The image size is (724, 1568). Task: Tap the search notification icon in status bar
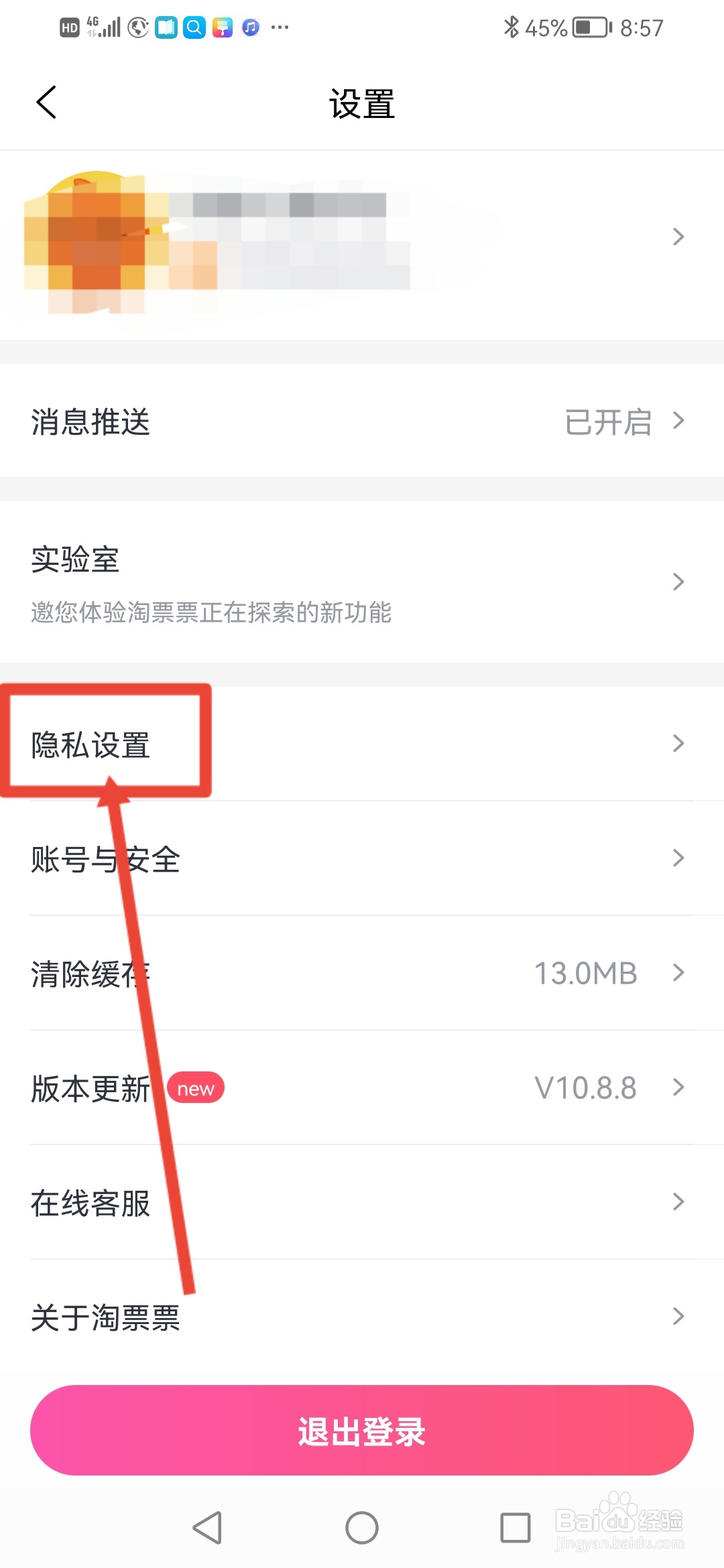(x=194, y=27)
